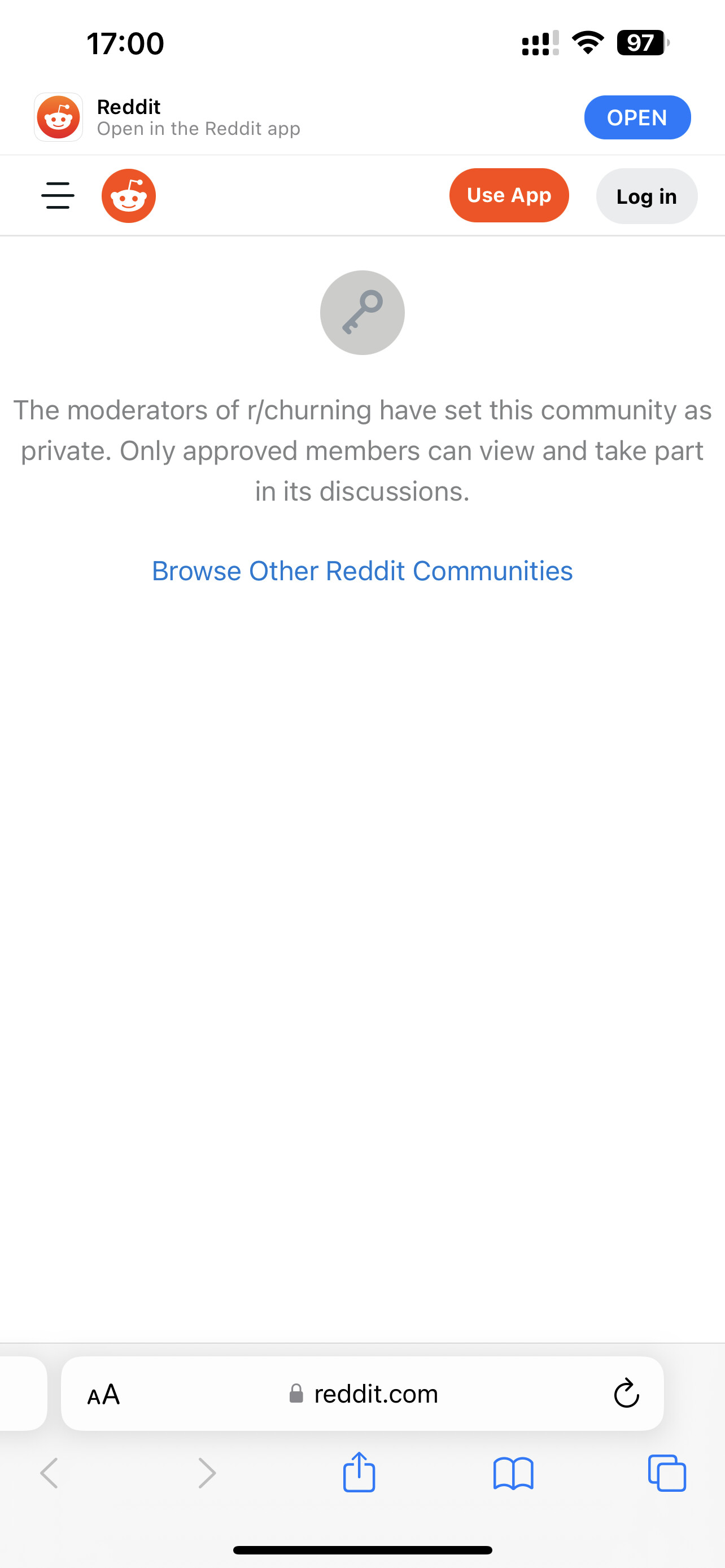Viewport: 725px width, 1568px height.
Task: Browse Other Reddit Communities link
Action: 362,571
